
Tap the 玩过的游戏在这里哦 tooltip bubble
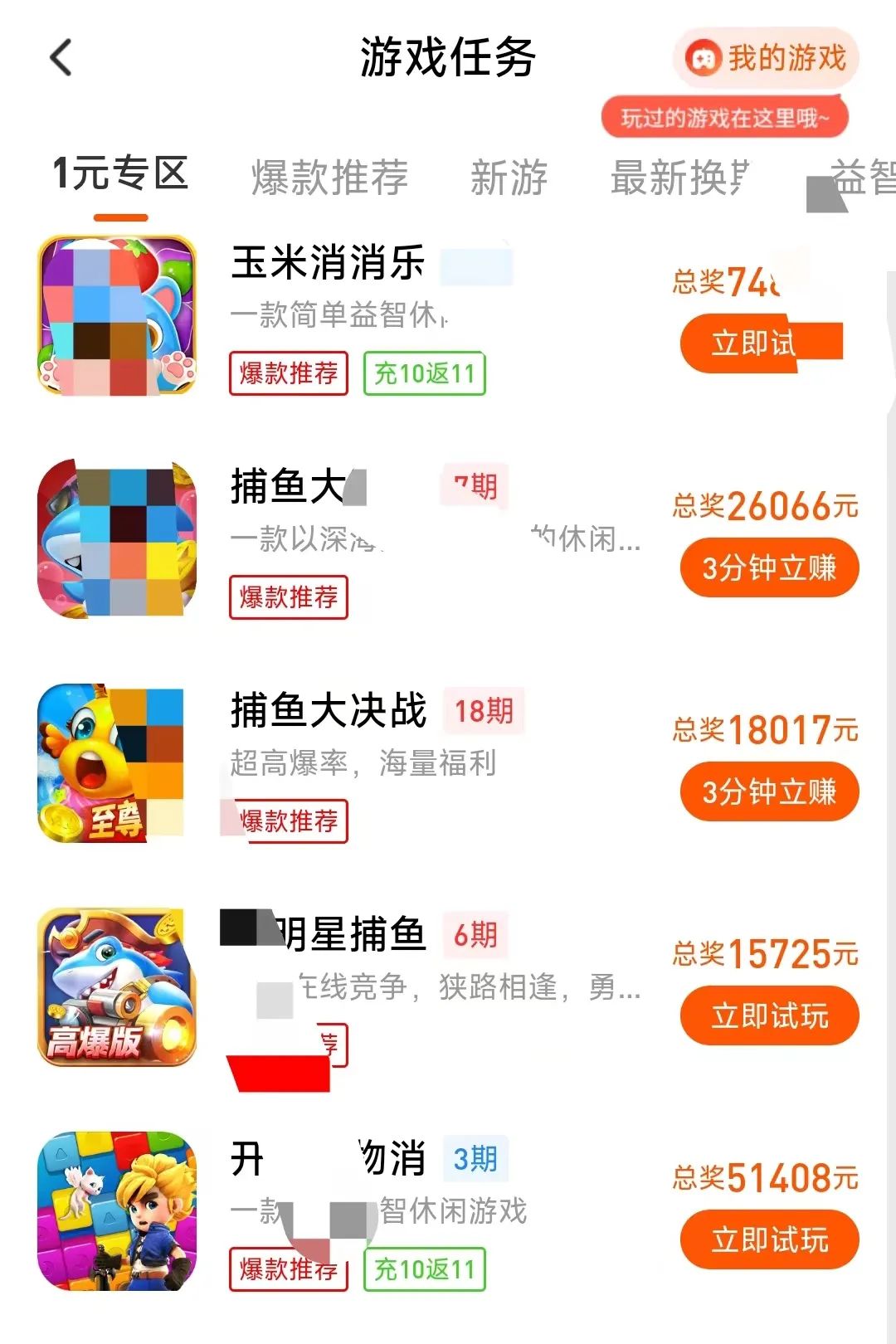tap(725, 118)
